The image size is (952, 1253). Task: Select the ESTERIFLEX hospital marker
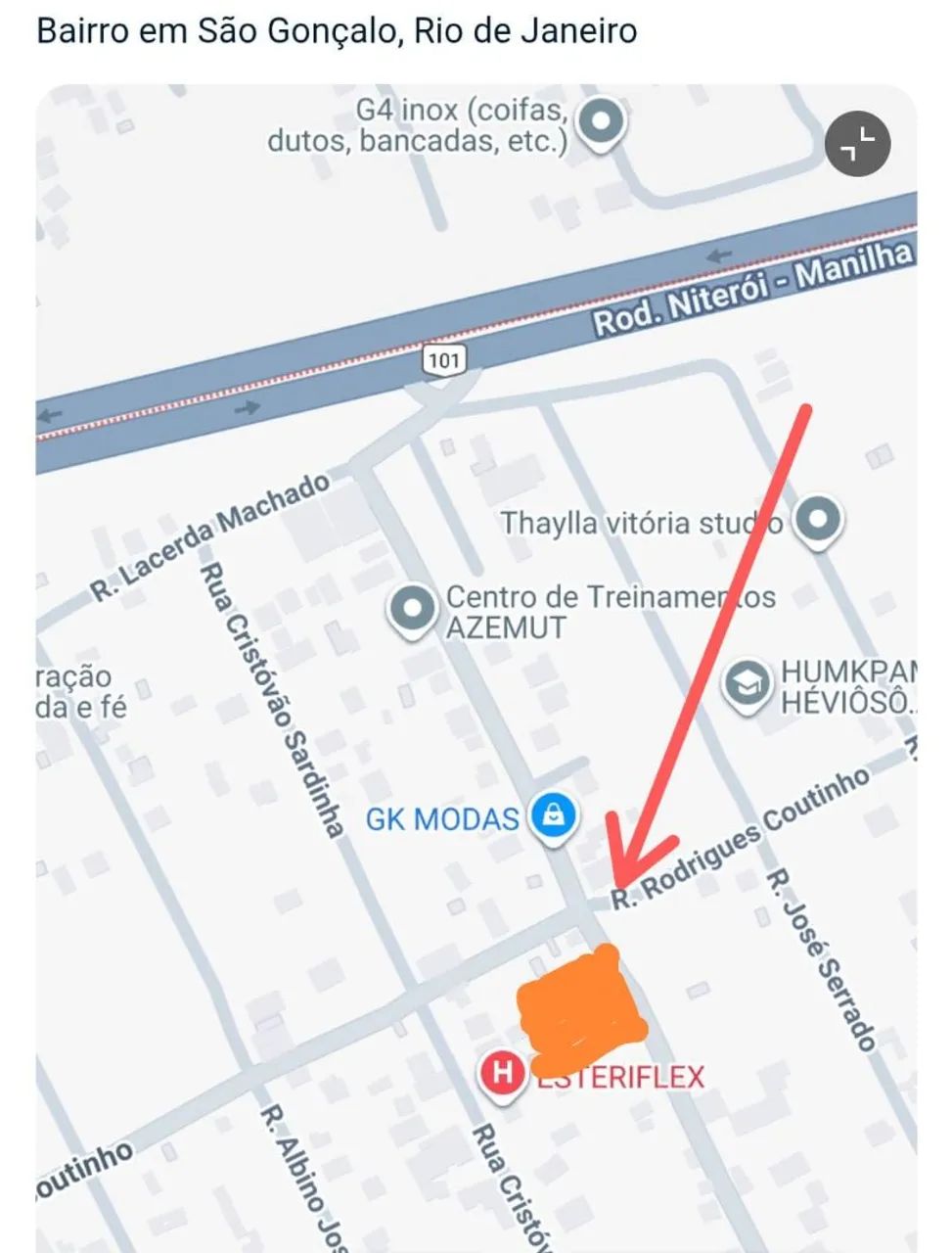503,1074
